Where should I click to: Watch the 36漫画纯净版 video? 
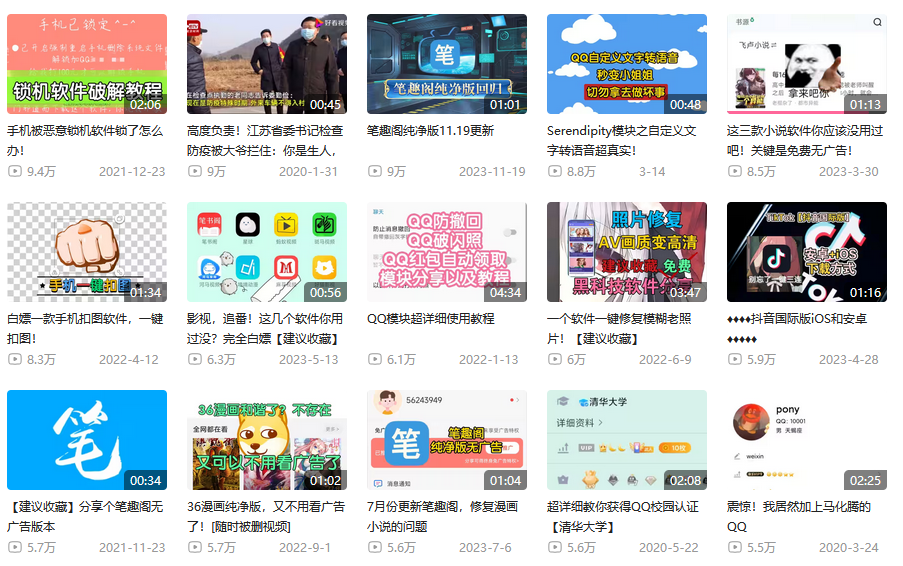[x=267, y=440]
